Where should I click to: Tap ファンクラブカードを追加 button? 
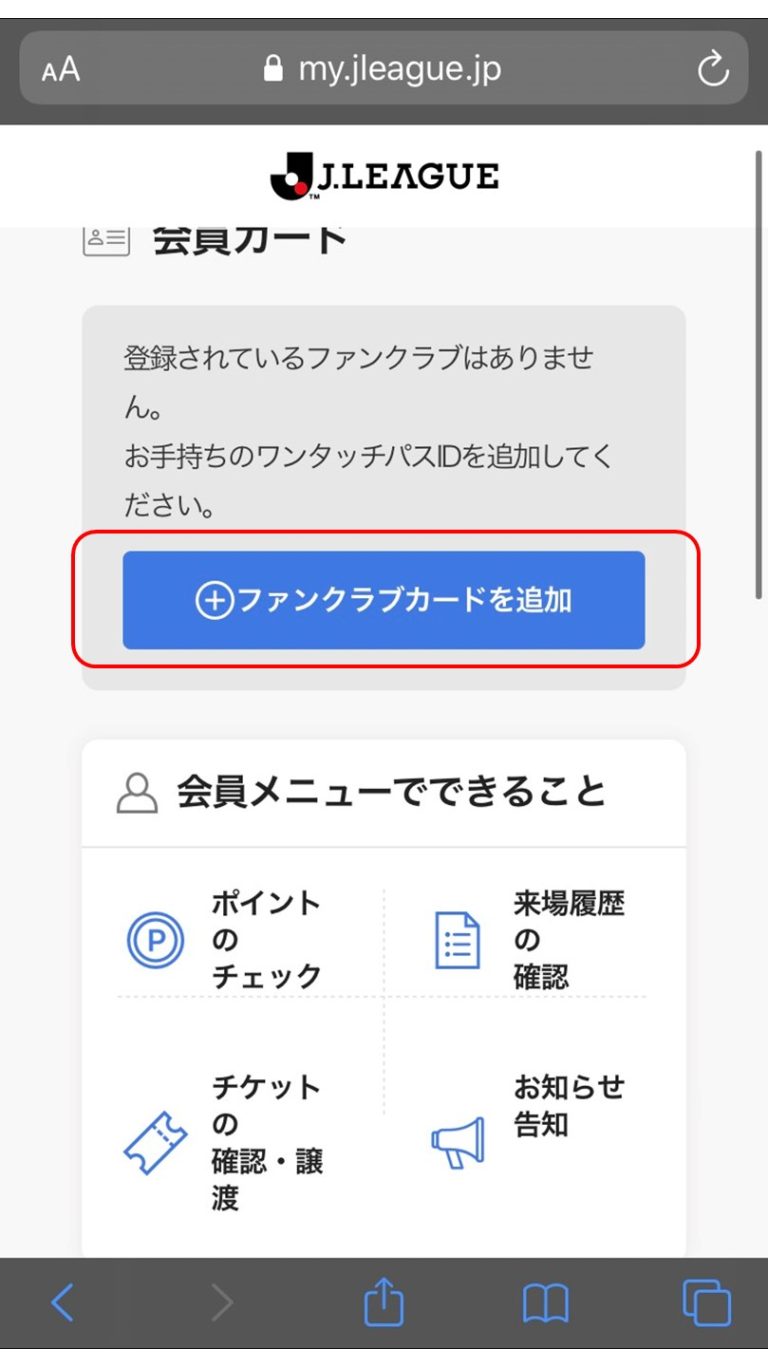pyautogui.click(x=383, y=600)
